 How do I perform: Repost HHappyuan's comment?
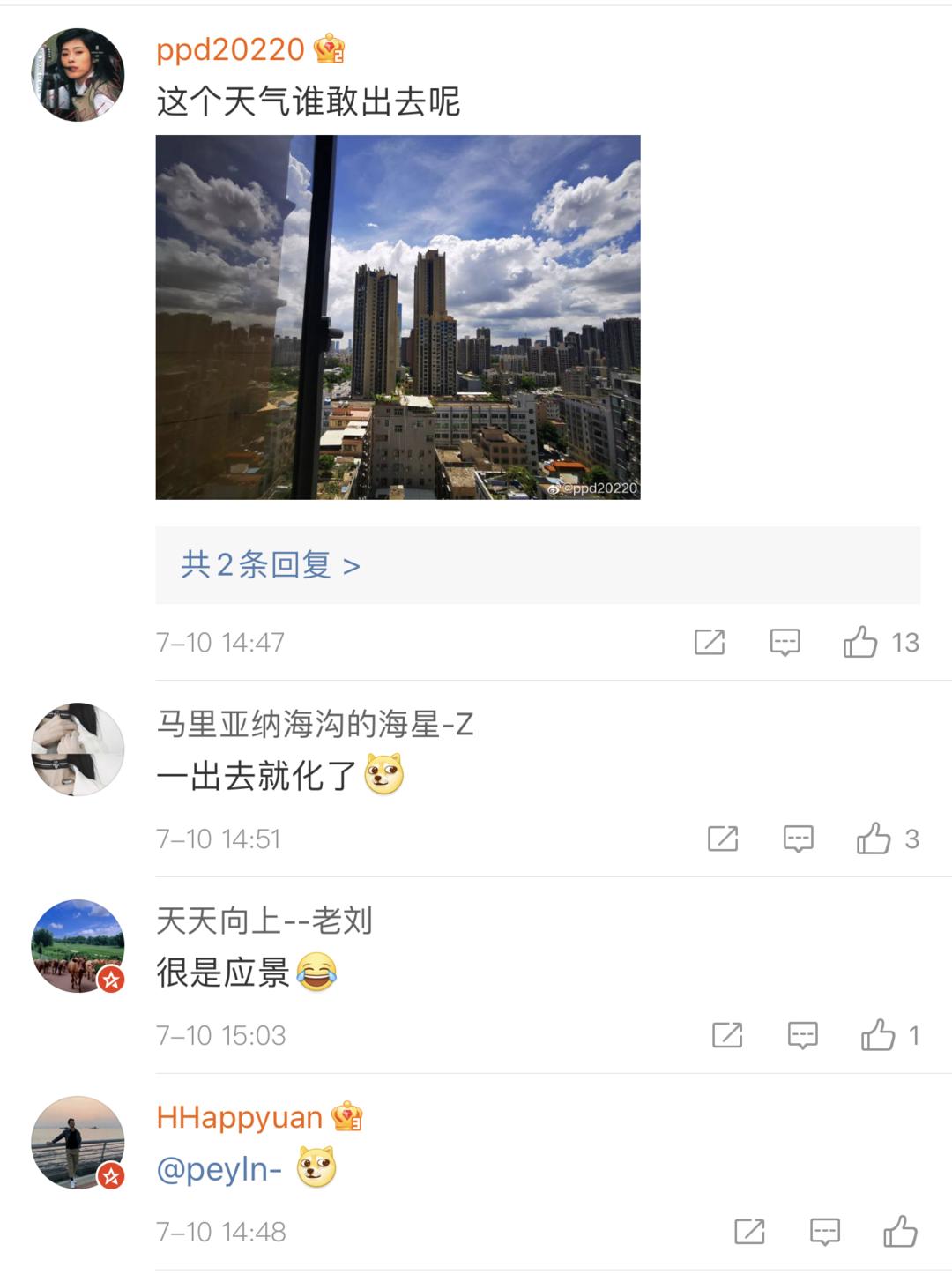(749, 1232)
